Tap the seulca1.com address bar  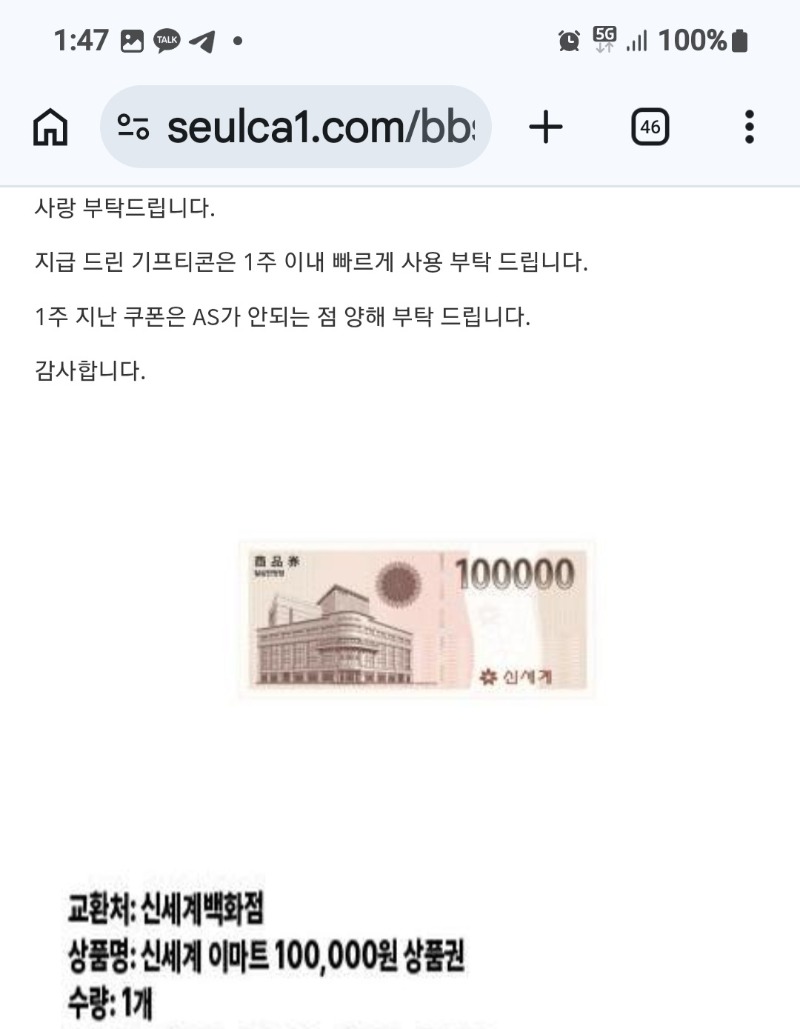320,127
